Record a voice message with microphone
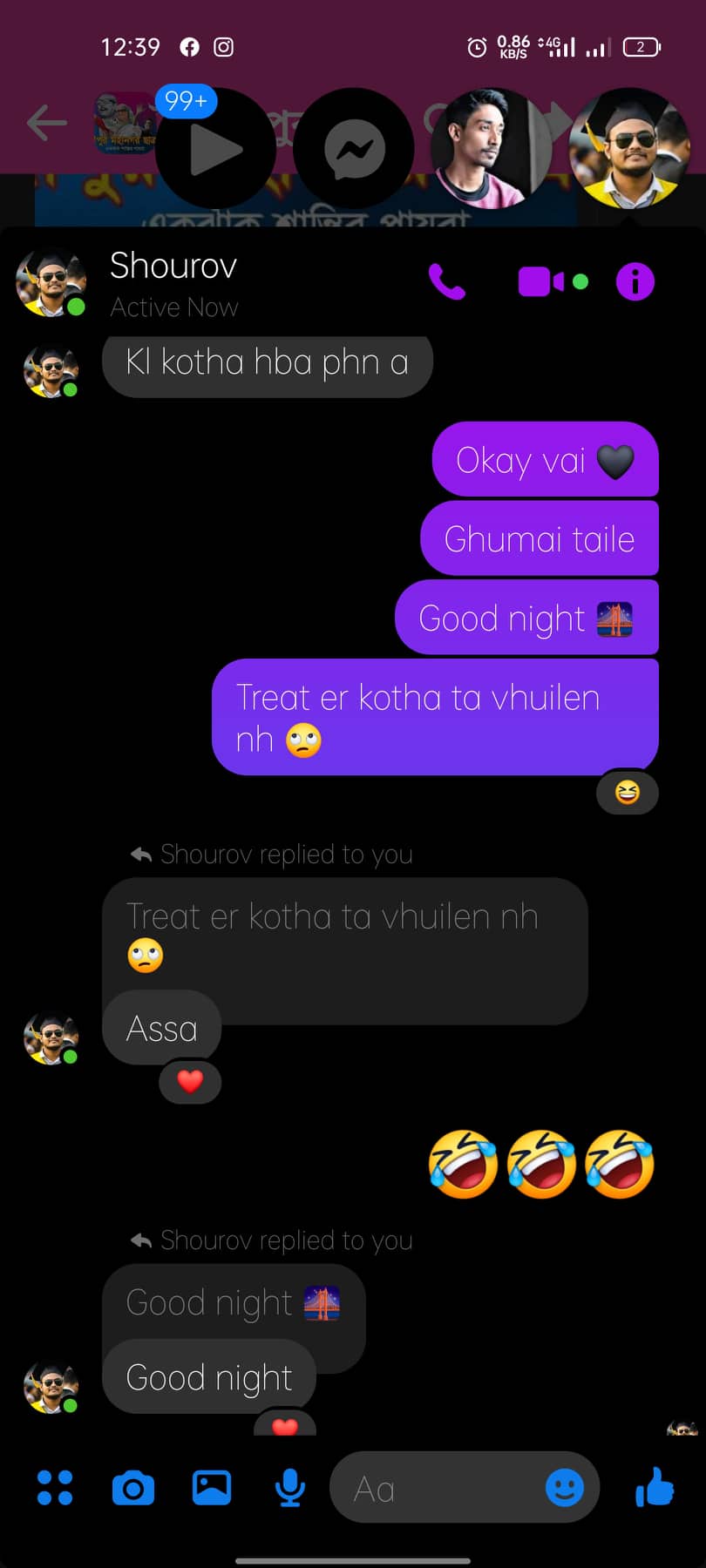Screen dimensions: 706x1568 (x=290, y=1488)
